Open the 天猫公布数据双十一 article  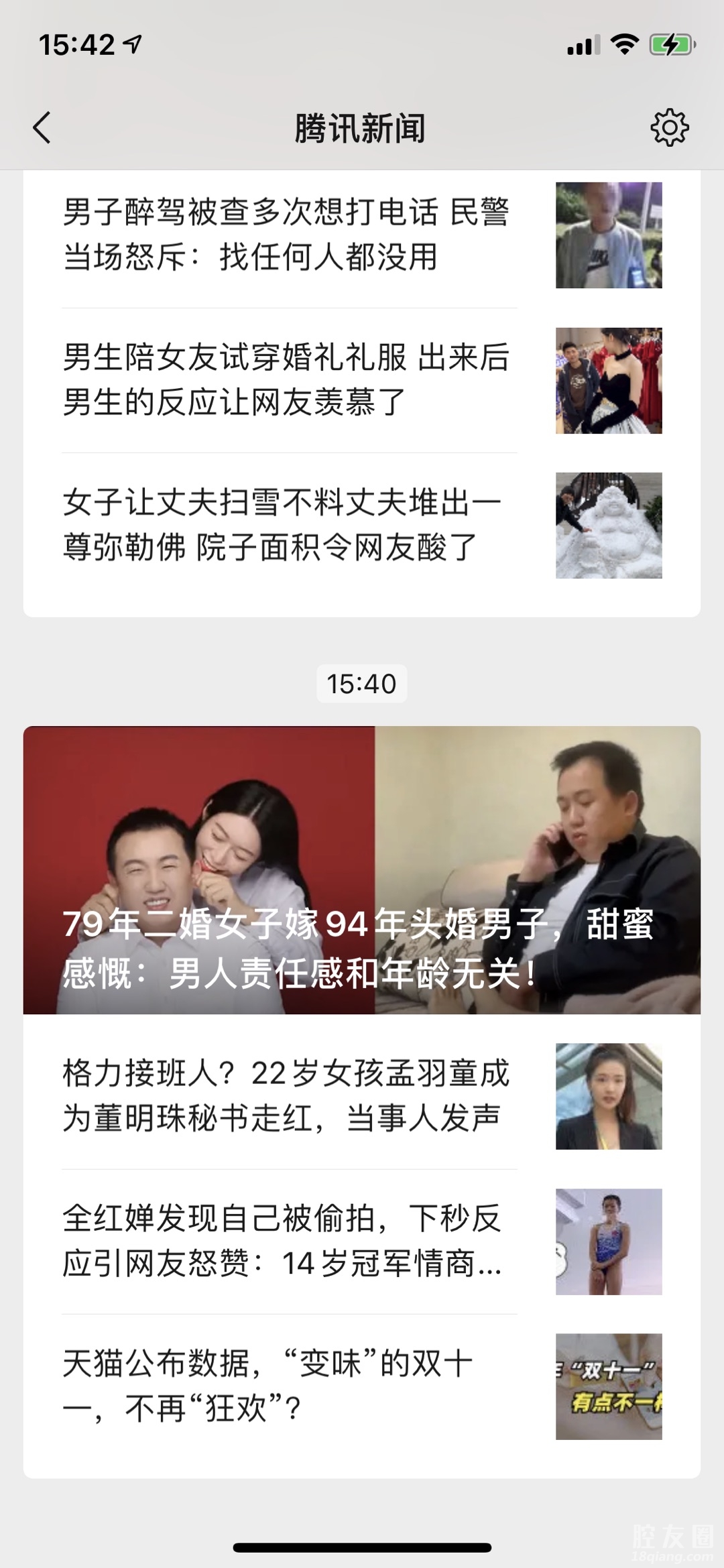coord(288,1386)
